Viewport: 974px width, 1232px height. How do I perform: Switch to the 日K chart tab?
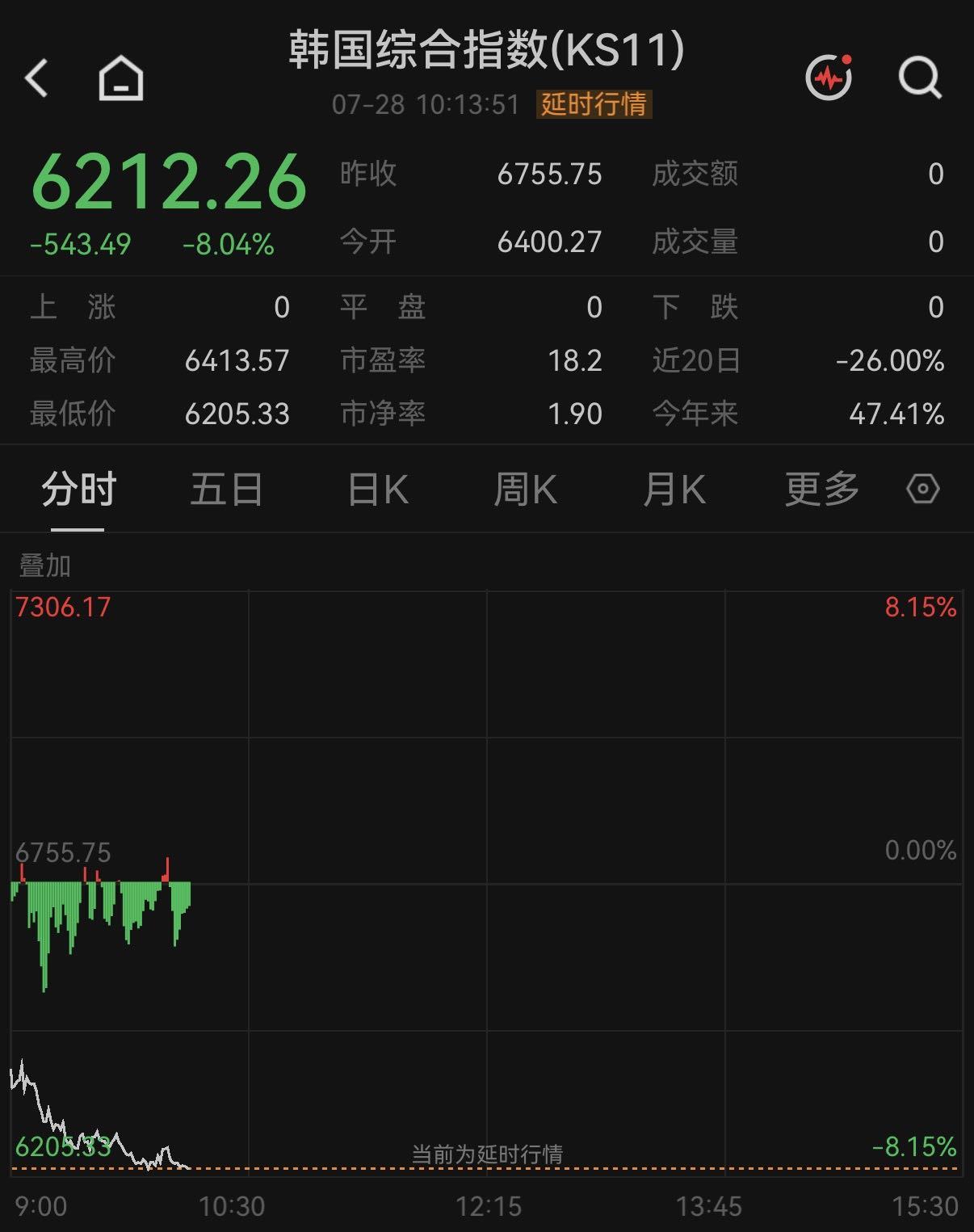coord(377,490)
